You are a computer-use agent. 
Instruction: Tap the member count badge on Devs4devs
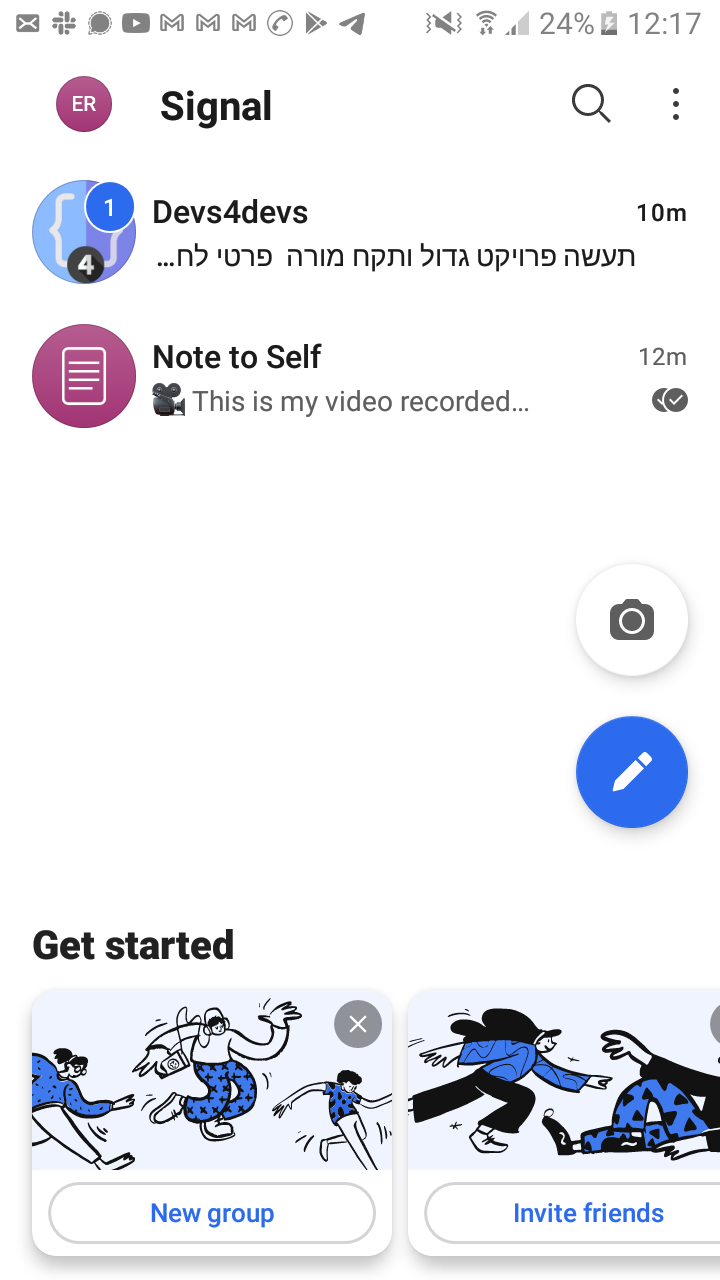point(86,264)
